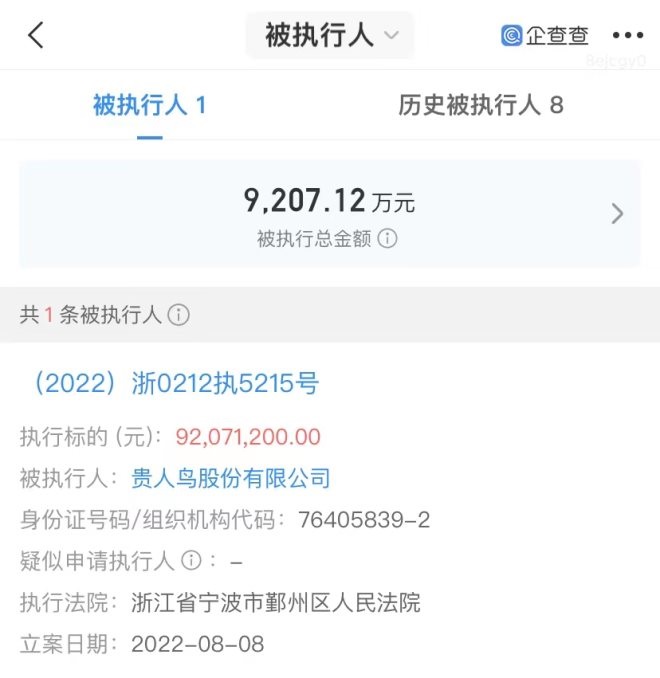Open case (2022)浙0212执5215号
This screenshot has width=660, height=678.
[176, 384]
